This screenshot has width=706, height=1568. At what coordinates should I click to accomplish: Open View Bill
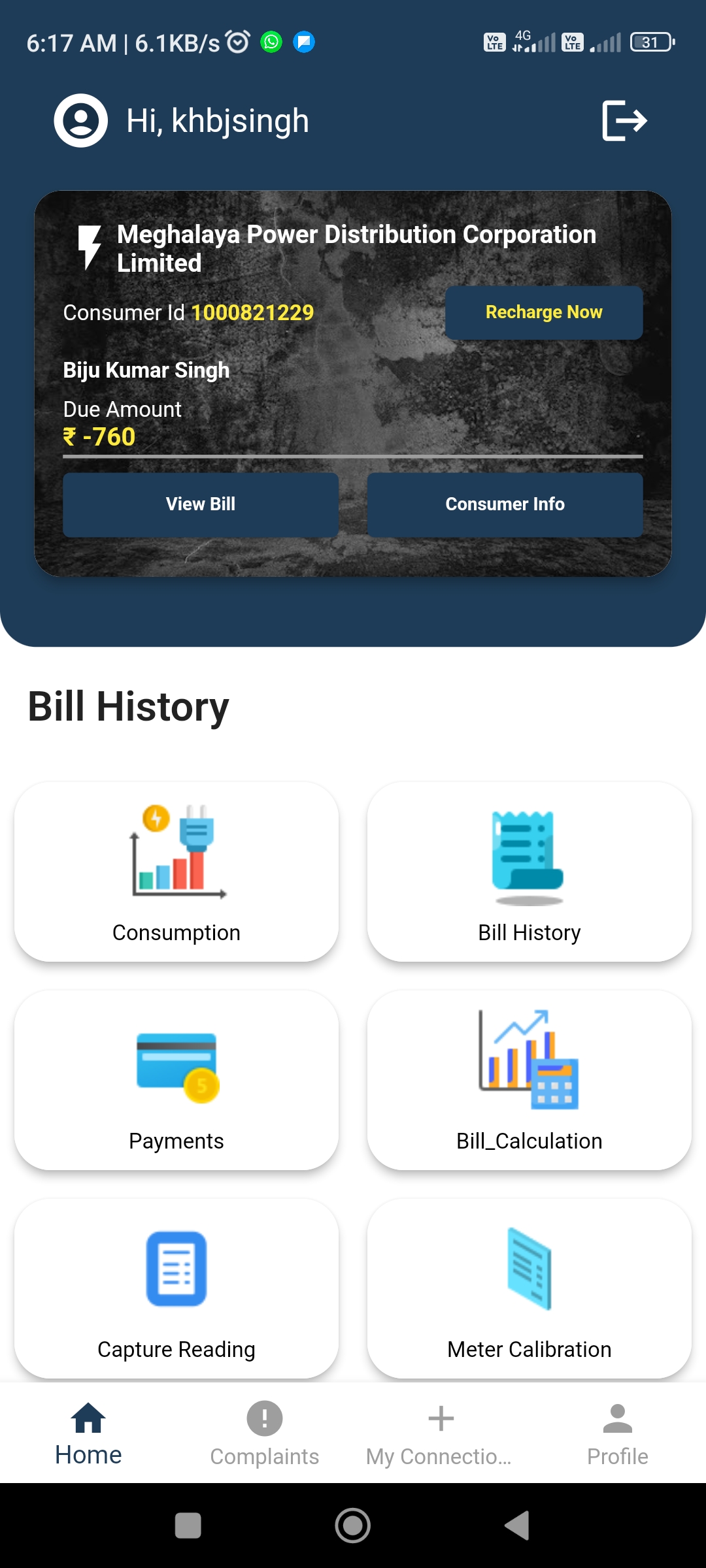201,504
